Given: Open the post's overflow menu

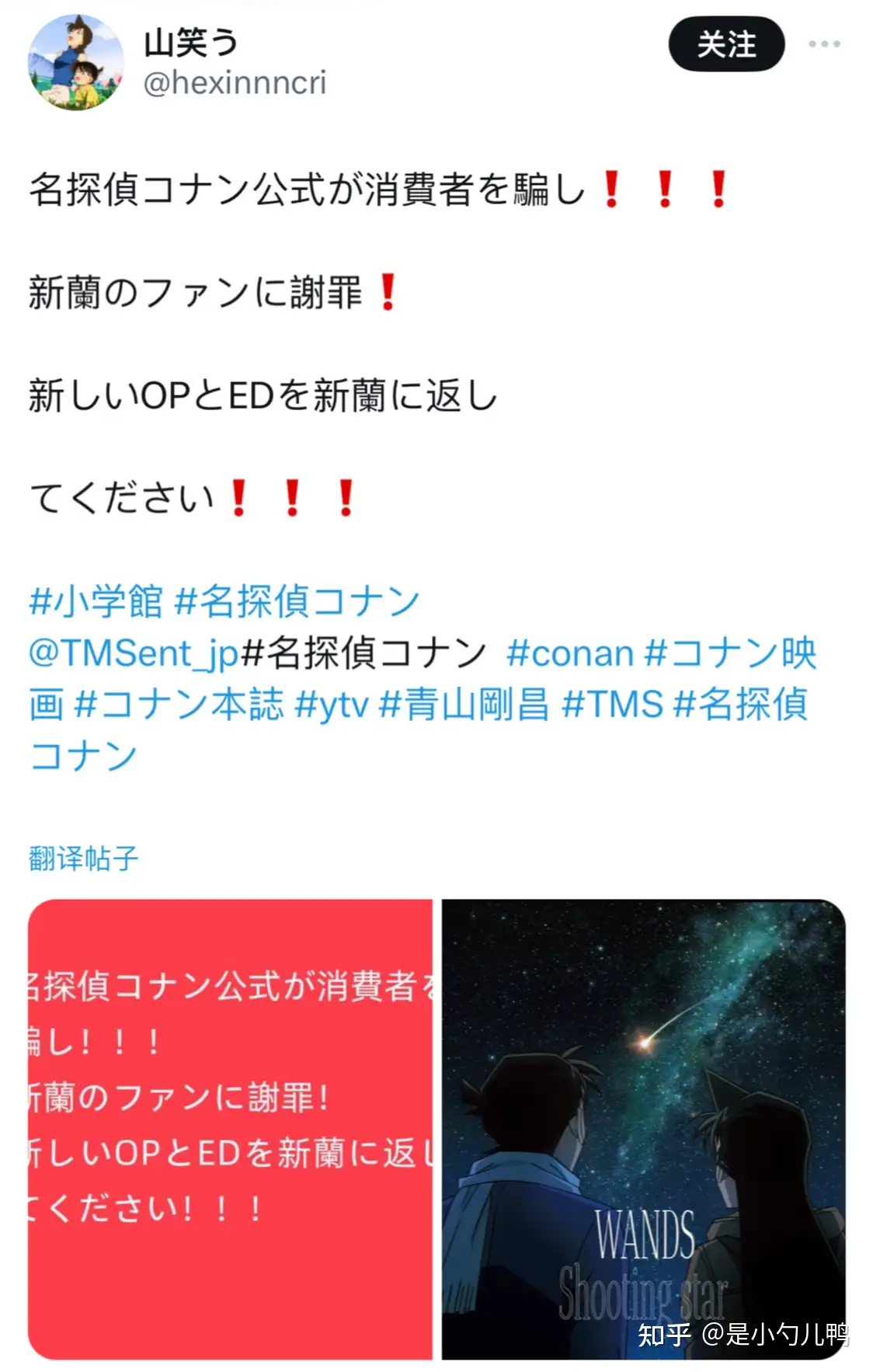Looking at the screenshot, I should (823, 44).
